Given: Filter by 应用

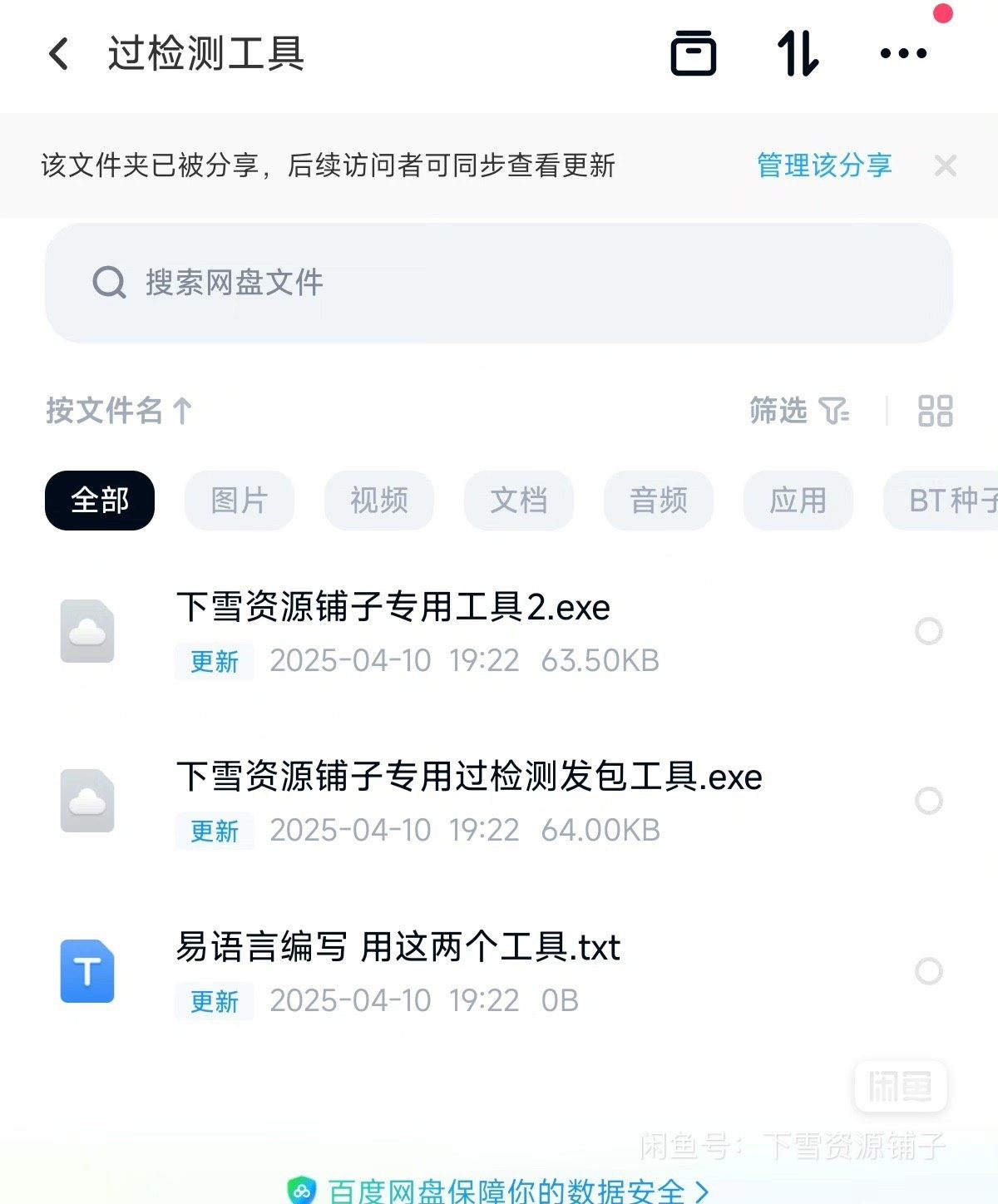Looking at the screenshot, I should (798, 501).
